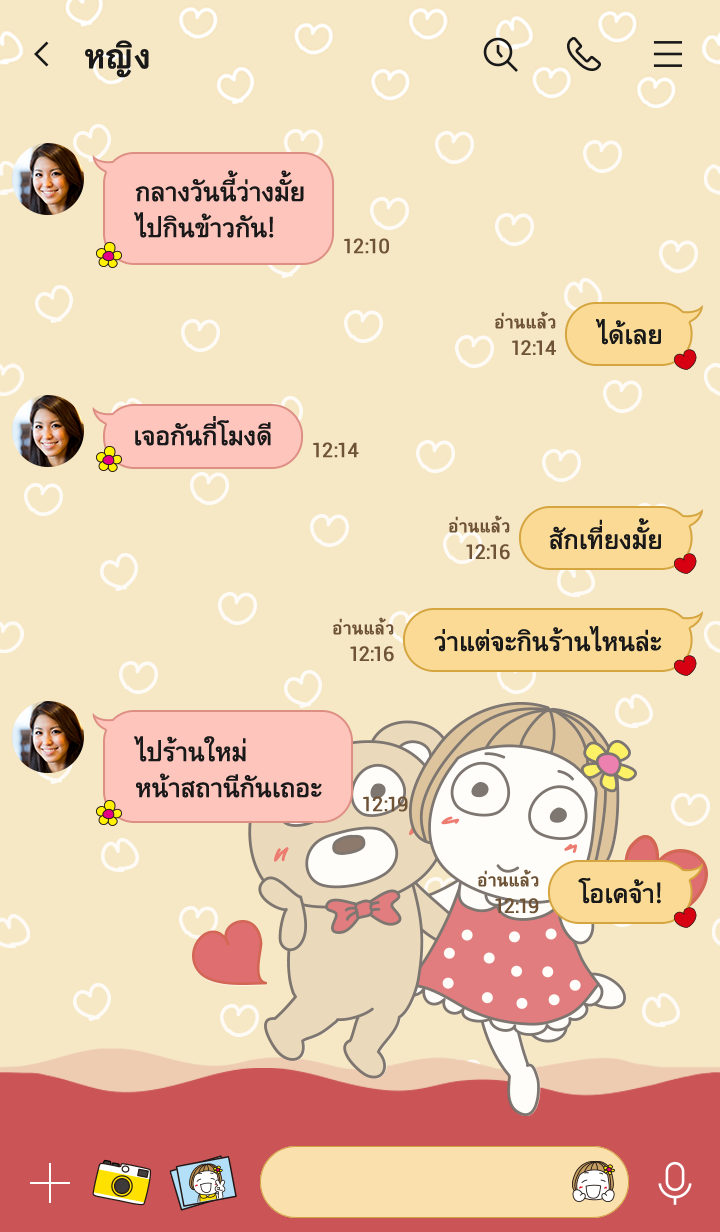This screenshot has width=720, height=1232.
Task: Focus the message text field
Action: pyautogui.click(x=410, y=1182)
